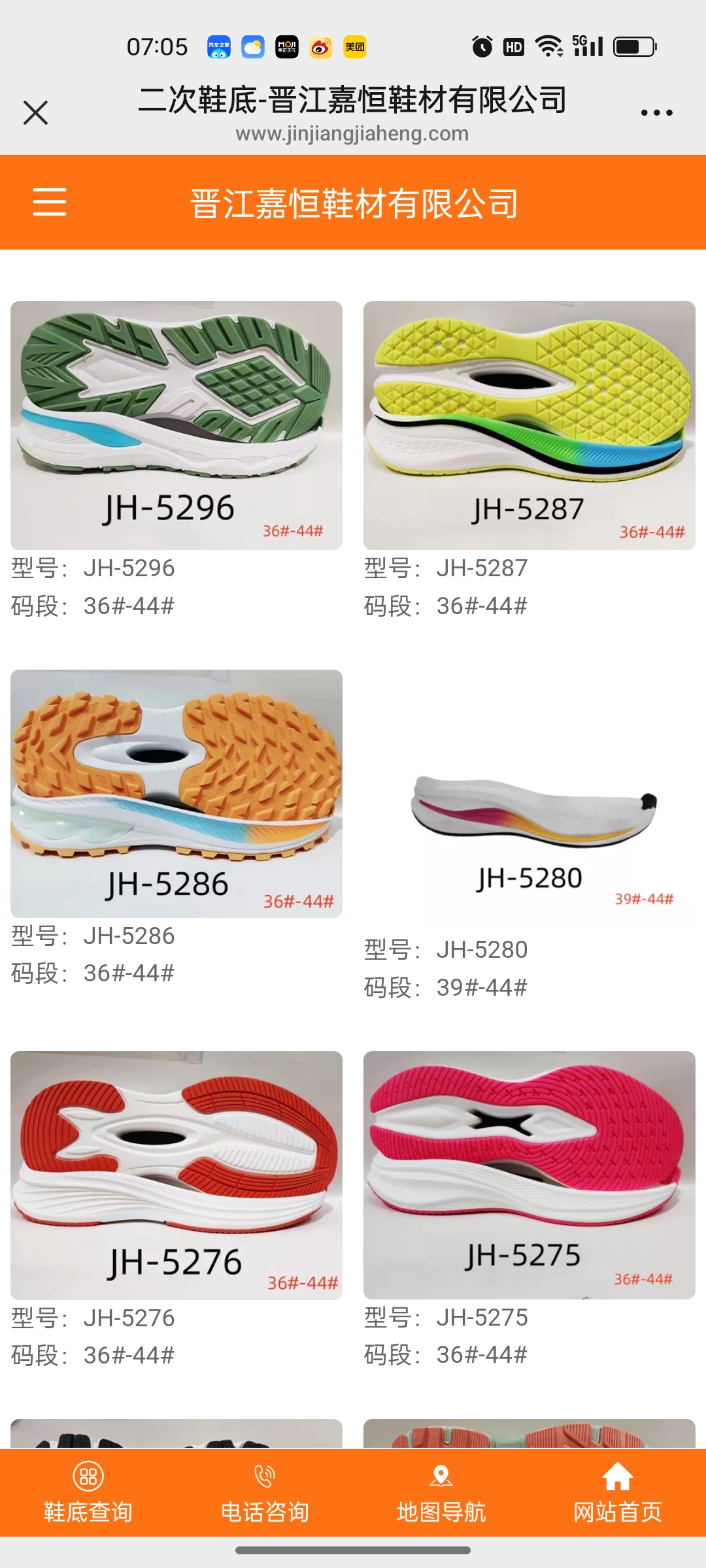Go to 网站首页 website home
The width and height of the screenshot is (706, 1568).
[618, 1492]
